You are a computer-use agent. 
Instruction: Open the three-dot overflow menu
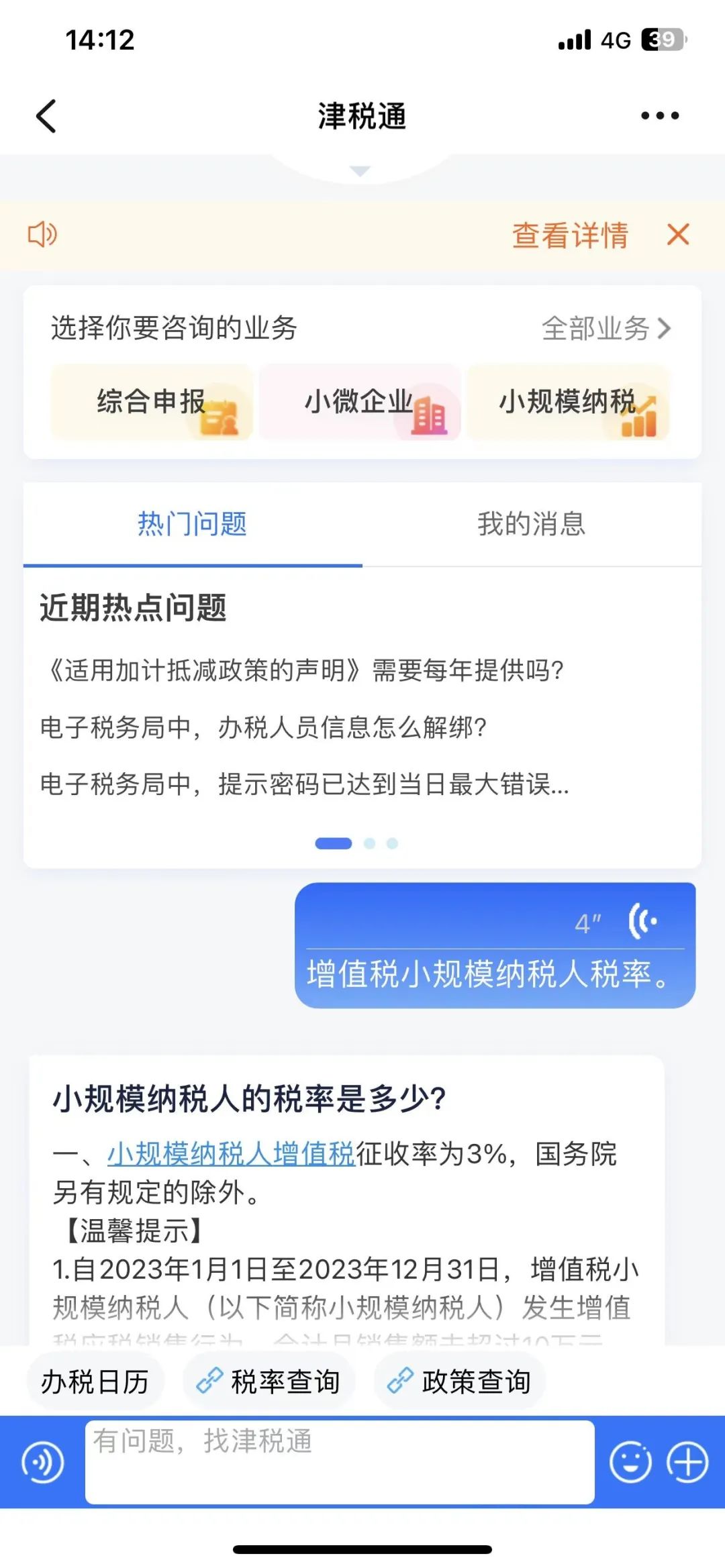(x=660, y=116)
